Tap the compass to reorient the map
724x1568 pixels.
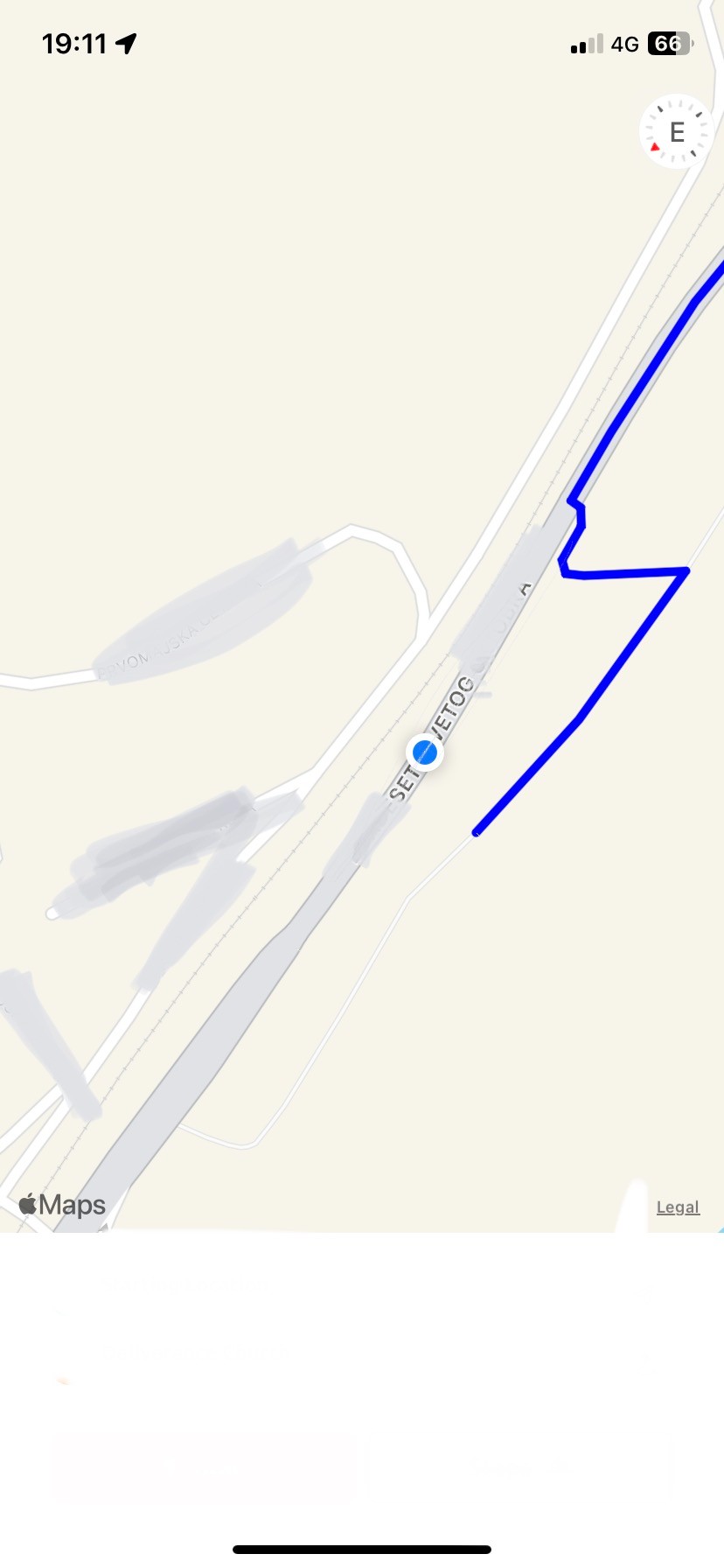point(676,132)
